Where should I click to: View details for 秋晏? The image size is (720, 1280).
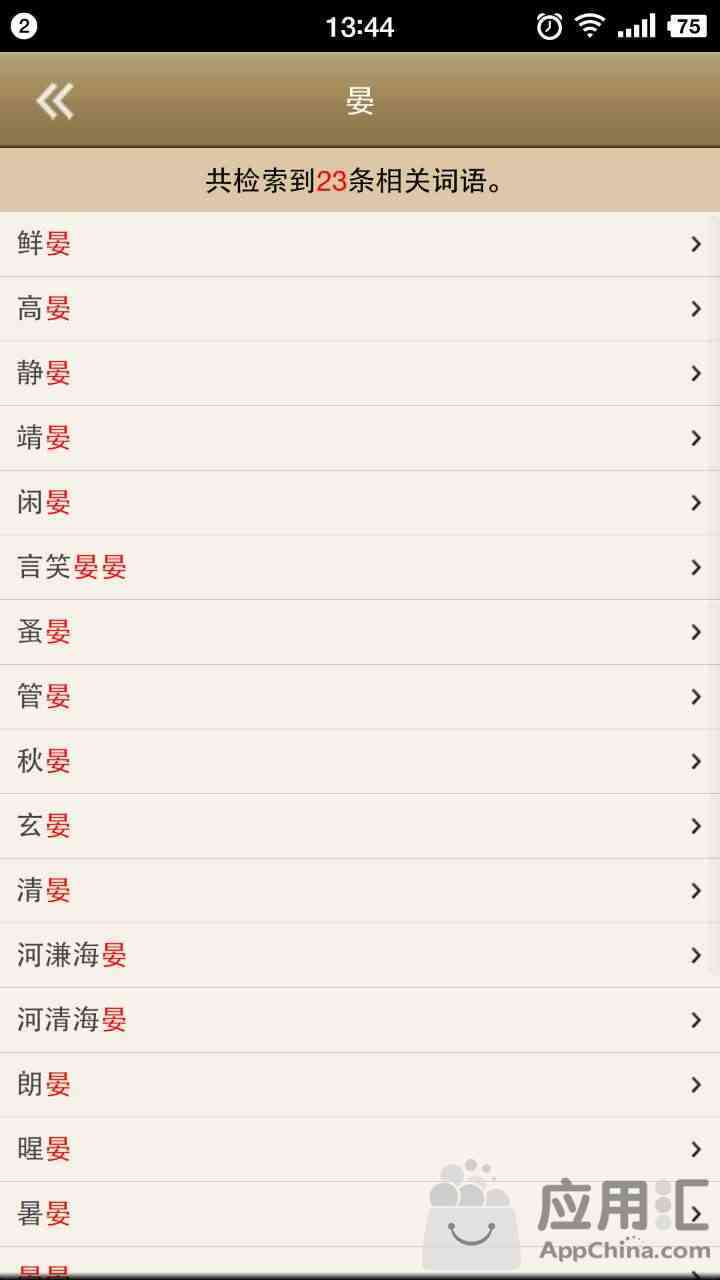[360, 762]
